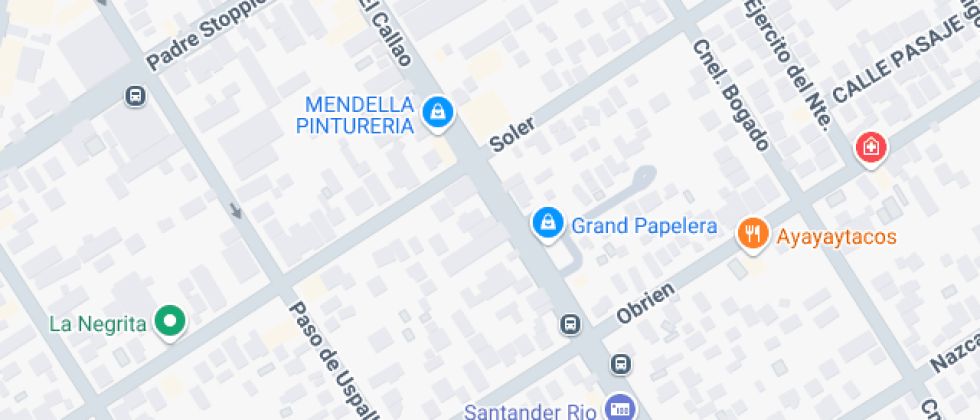Open the La Negrita place pin
This screenshot has width=980, height=420.
(172, 321)
